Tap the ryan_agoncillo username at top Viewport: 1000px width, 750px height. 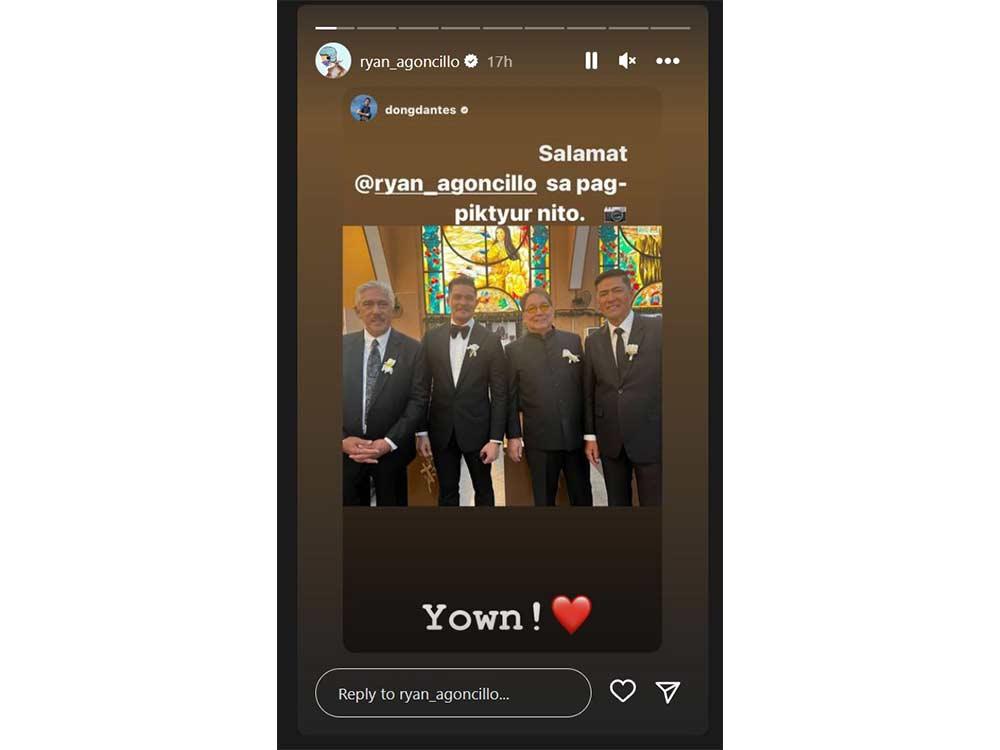(x=409, y=62)
